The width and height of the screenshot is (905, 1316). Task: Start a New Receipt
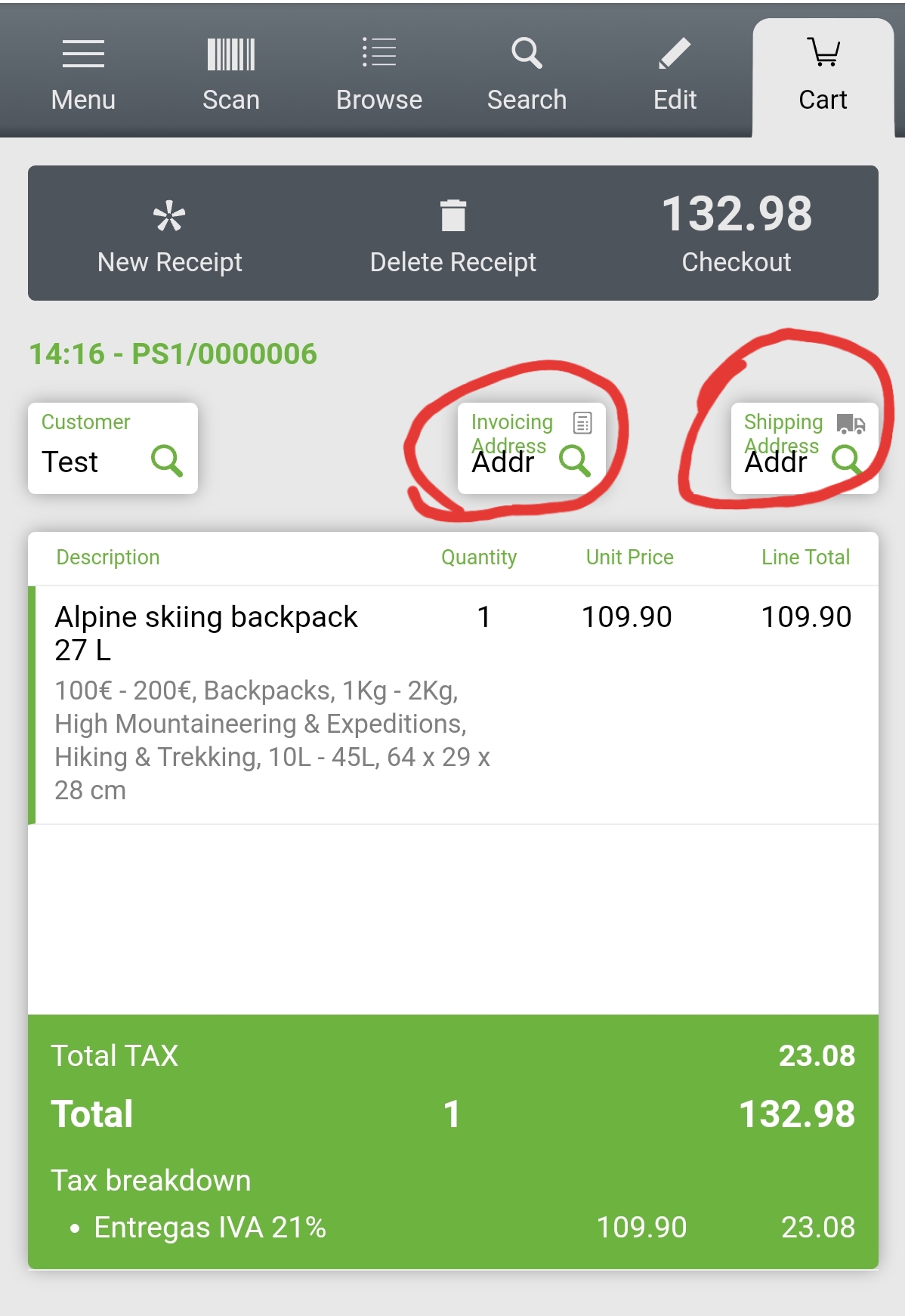coord(170,234)
